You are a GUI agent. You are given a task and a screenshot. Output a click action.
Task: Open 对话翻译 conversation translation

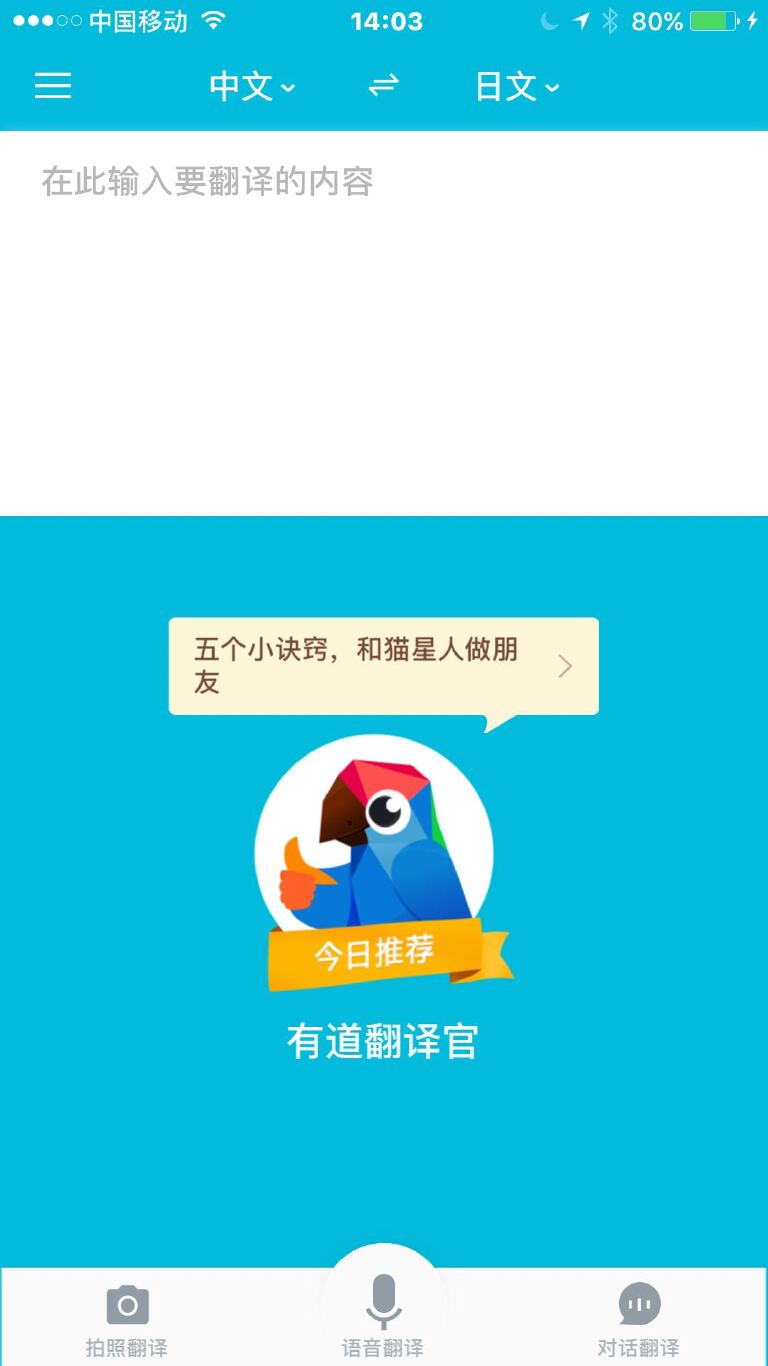coord(639,1318)
